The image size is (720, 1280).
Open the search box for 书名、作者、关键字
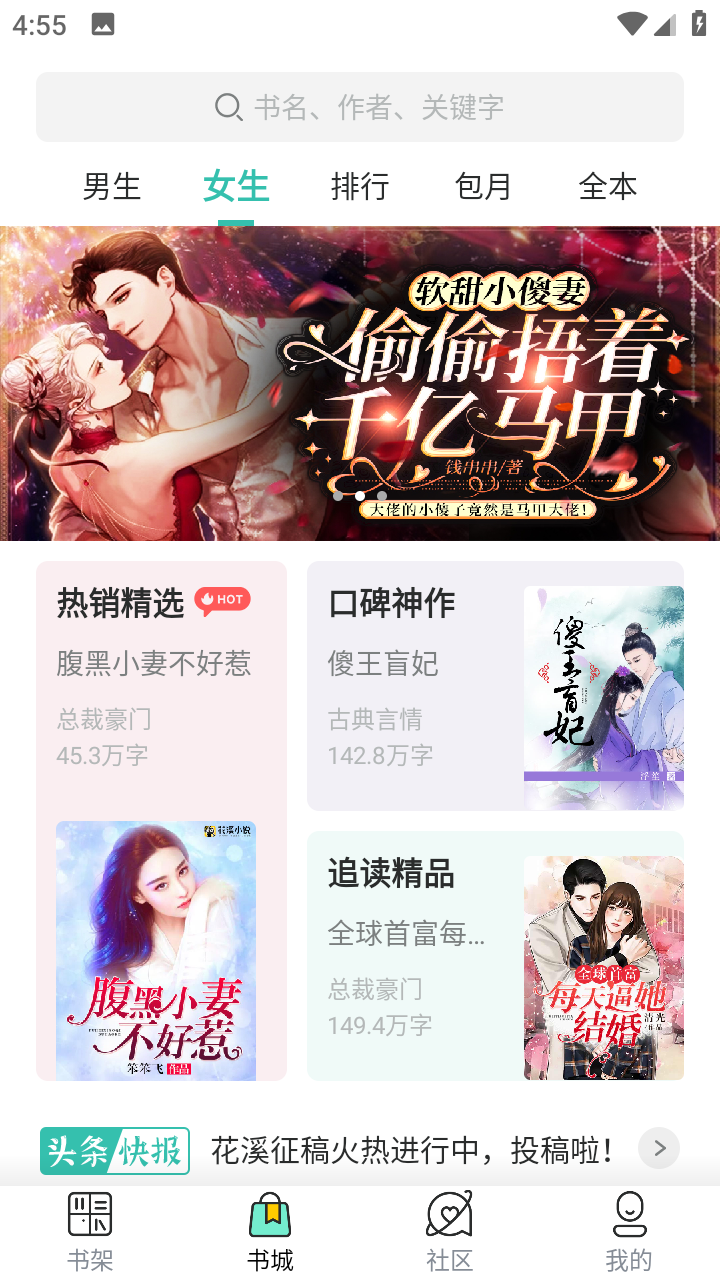360,107
